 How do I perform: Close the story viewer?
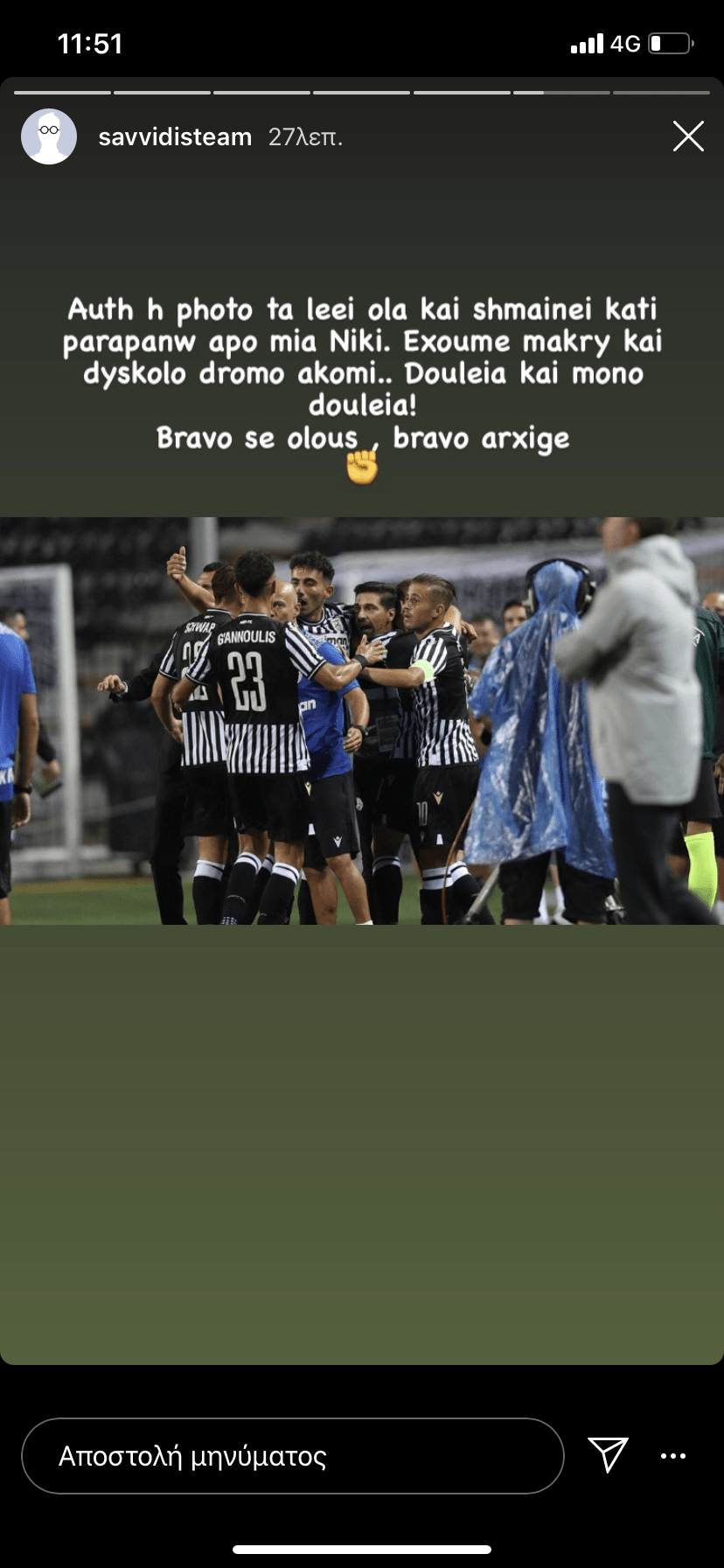pos(688,136)
